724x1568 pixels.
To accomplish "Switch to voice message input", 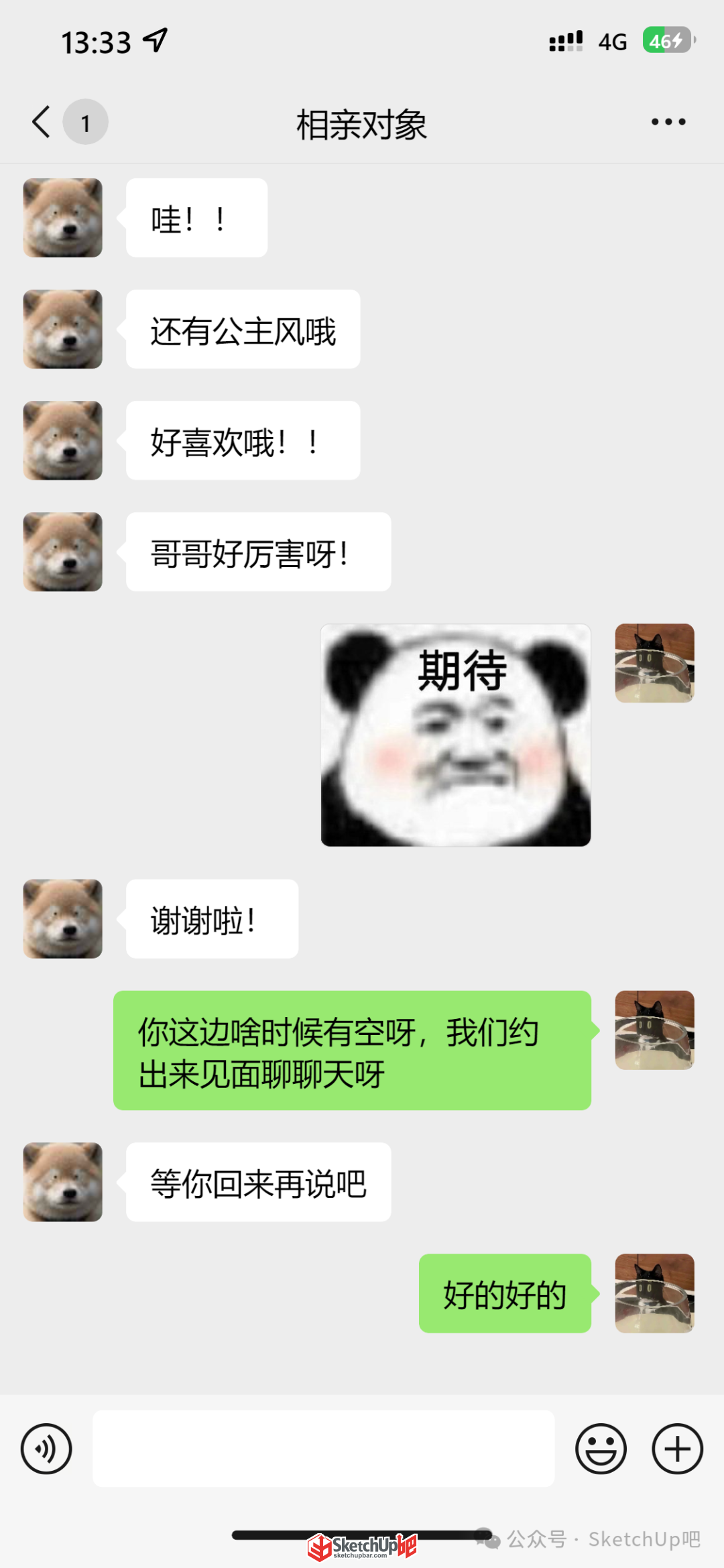I will 46,1449.
